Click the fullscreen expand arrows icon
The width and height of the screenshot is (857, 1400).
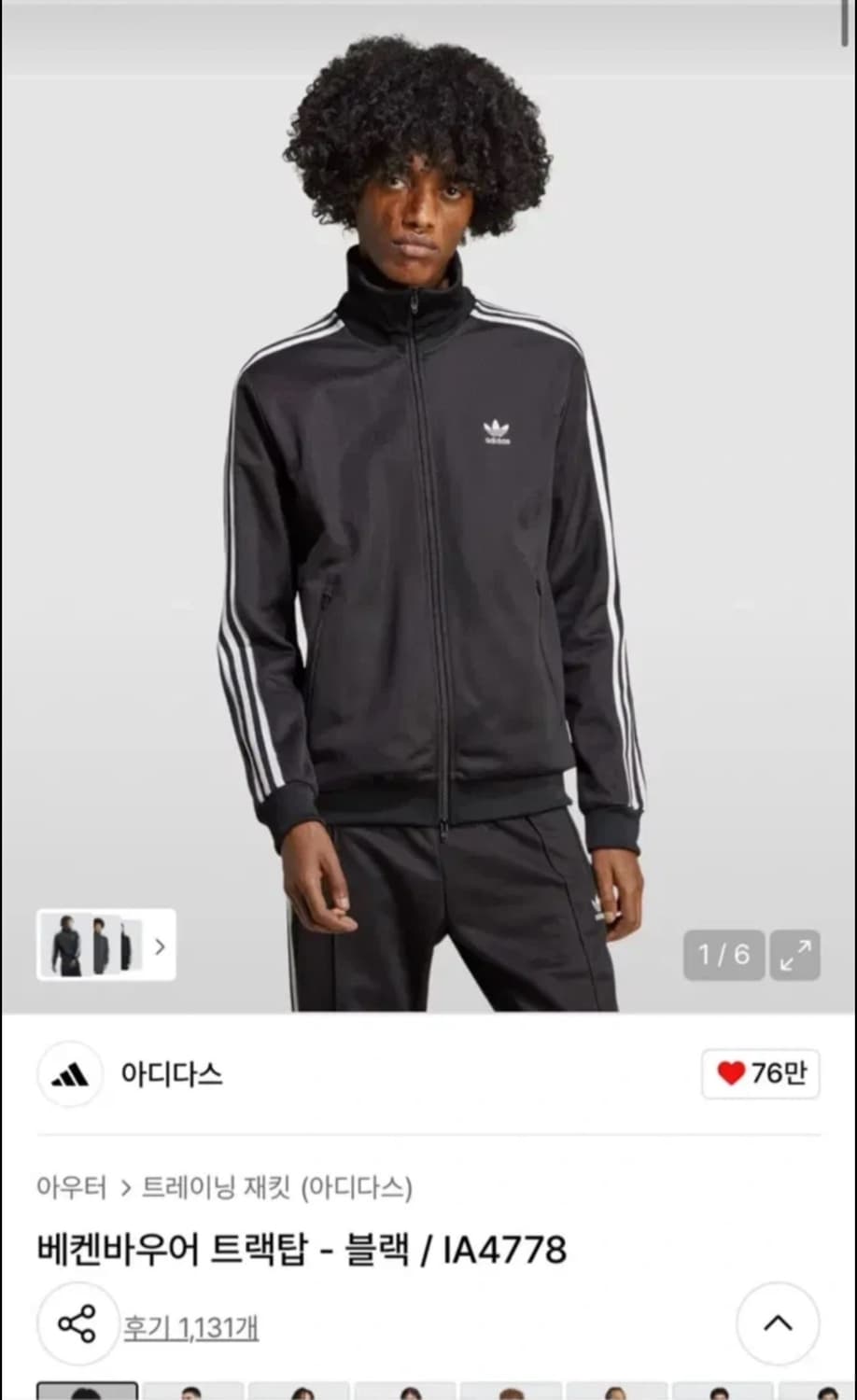tap(794, 955)
